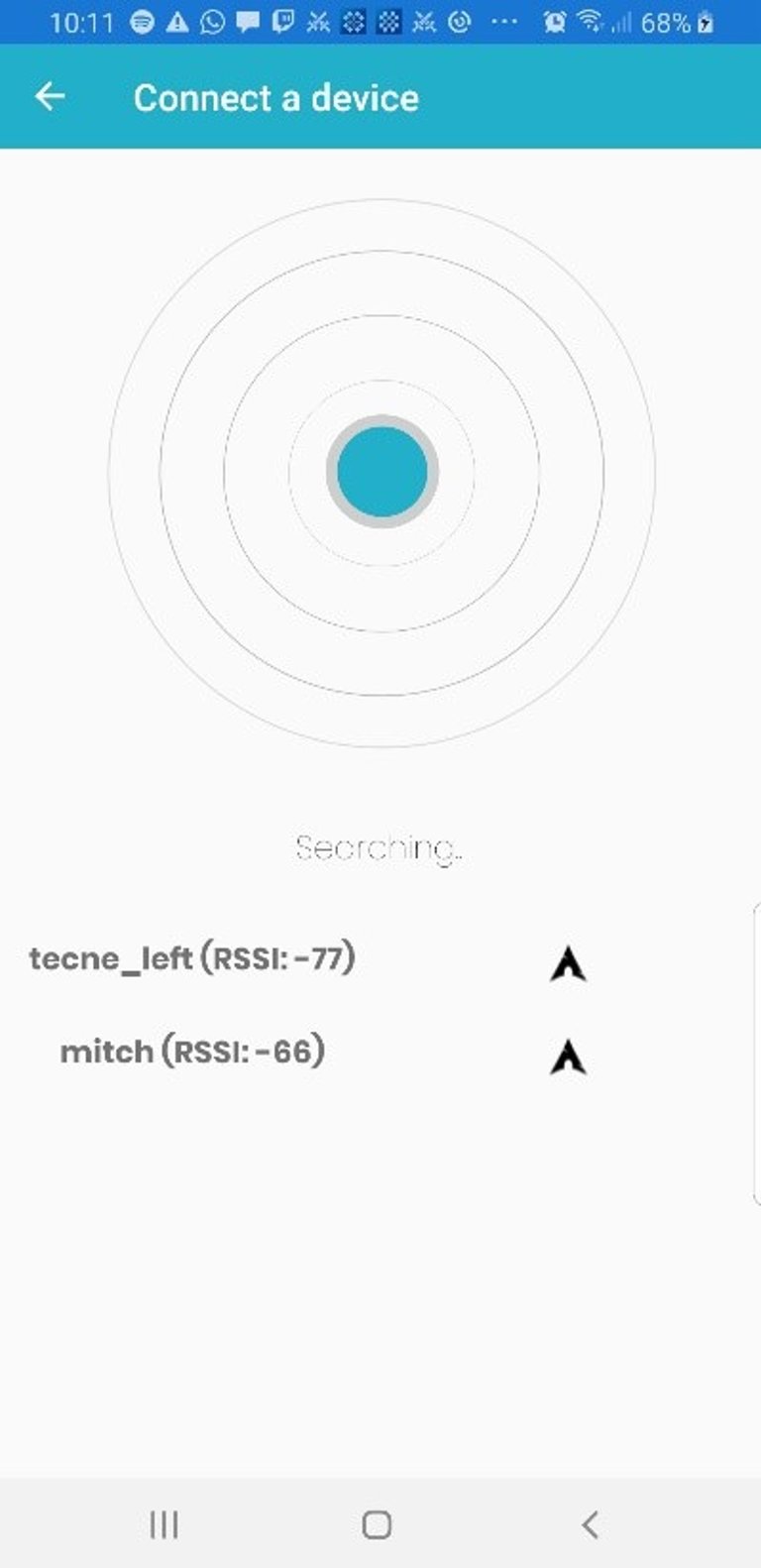The image size is (761, 1568).
Task: Go back from Connect a device
Action: pos(50,97)
